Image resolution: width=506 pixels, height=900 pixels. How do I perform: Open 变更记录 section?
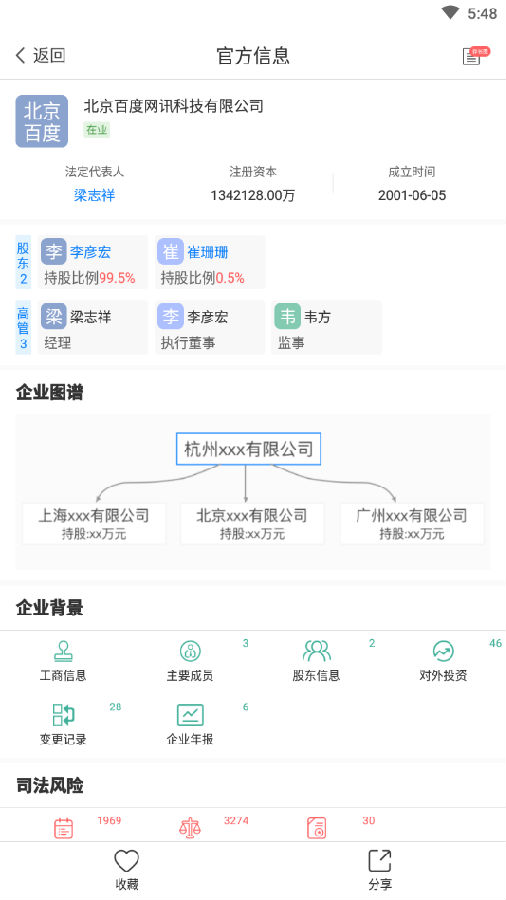pyautogui.click(x=63, y=724)
